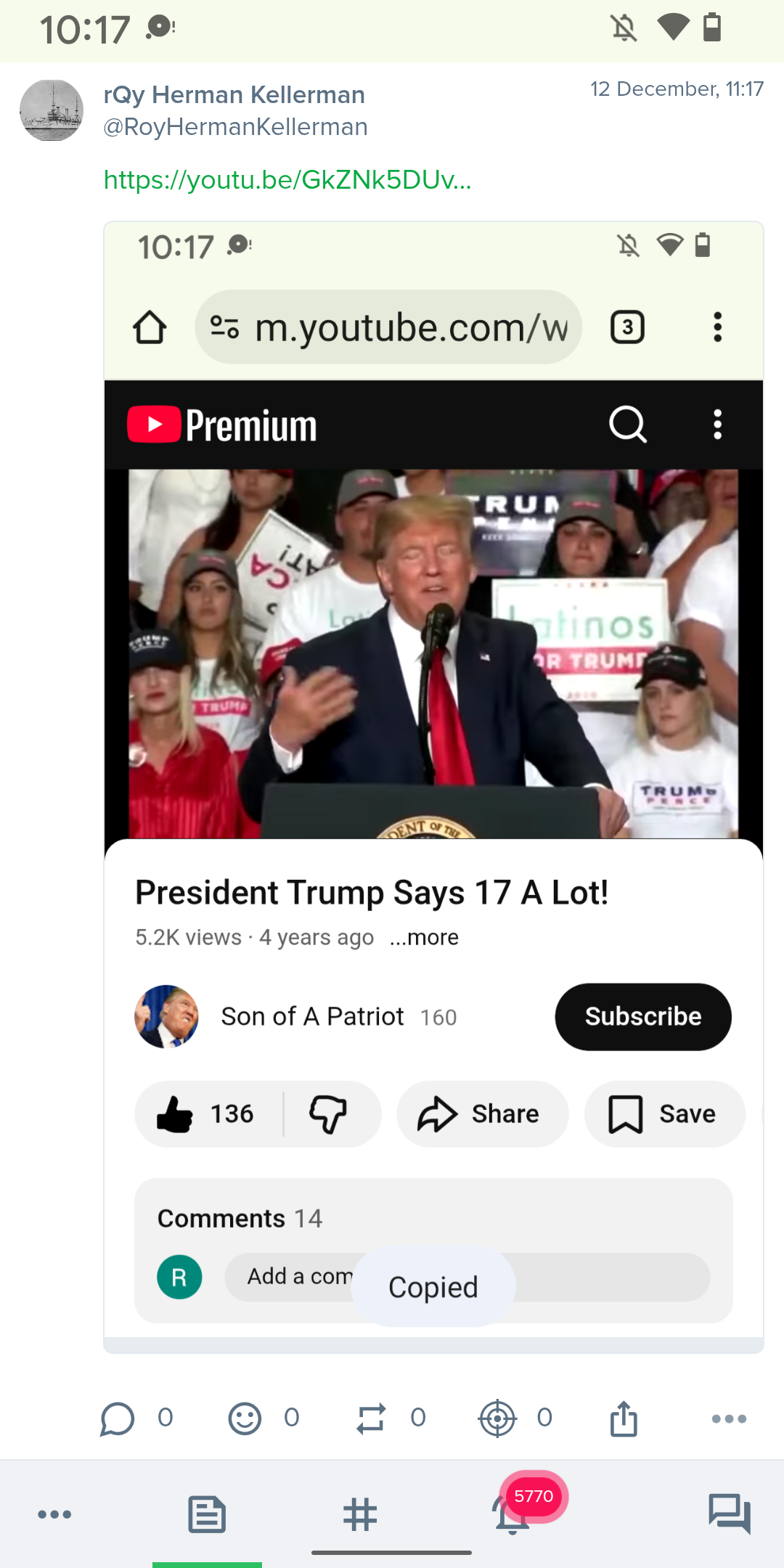Share the post with the share icon

(624, 1418)
